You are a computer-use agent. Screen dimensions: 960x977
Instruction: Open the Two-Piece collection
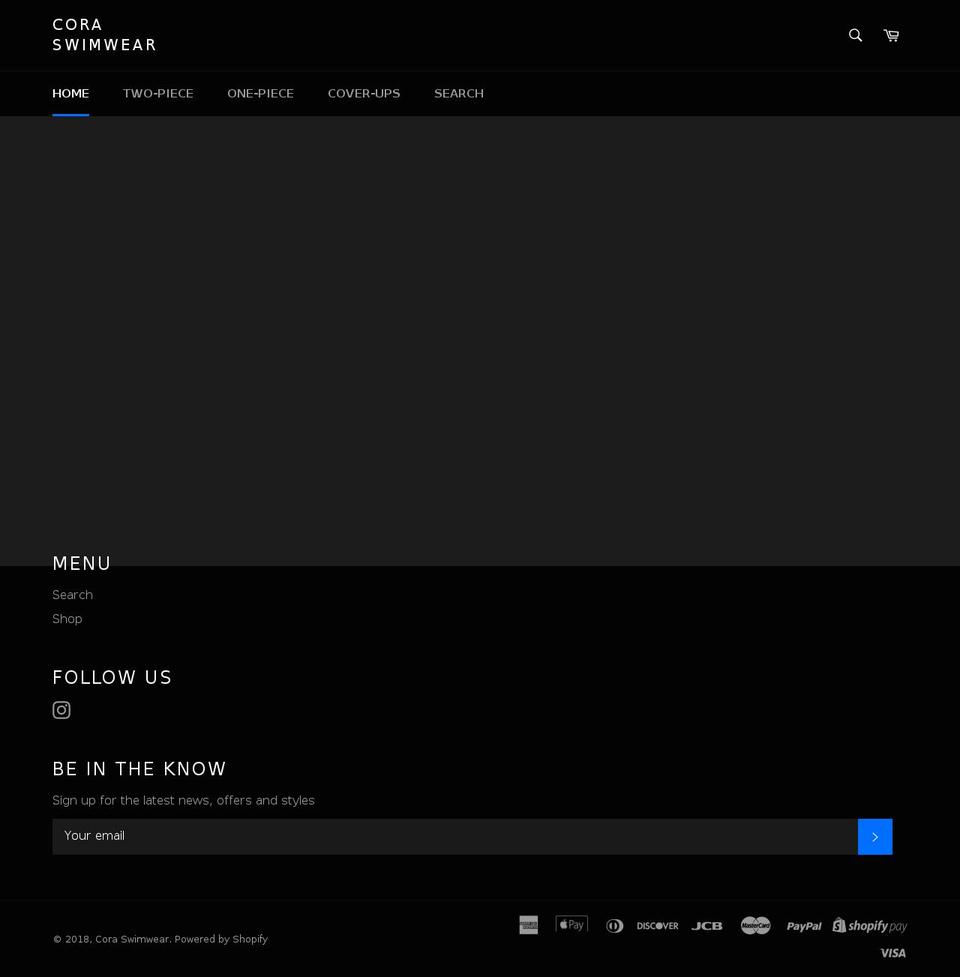[x=158, y=93]
